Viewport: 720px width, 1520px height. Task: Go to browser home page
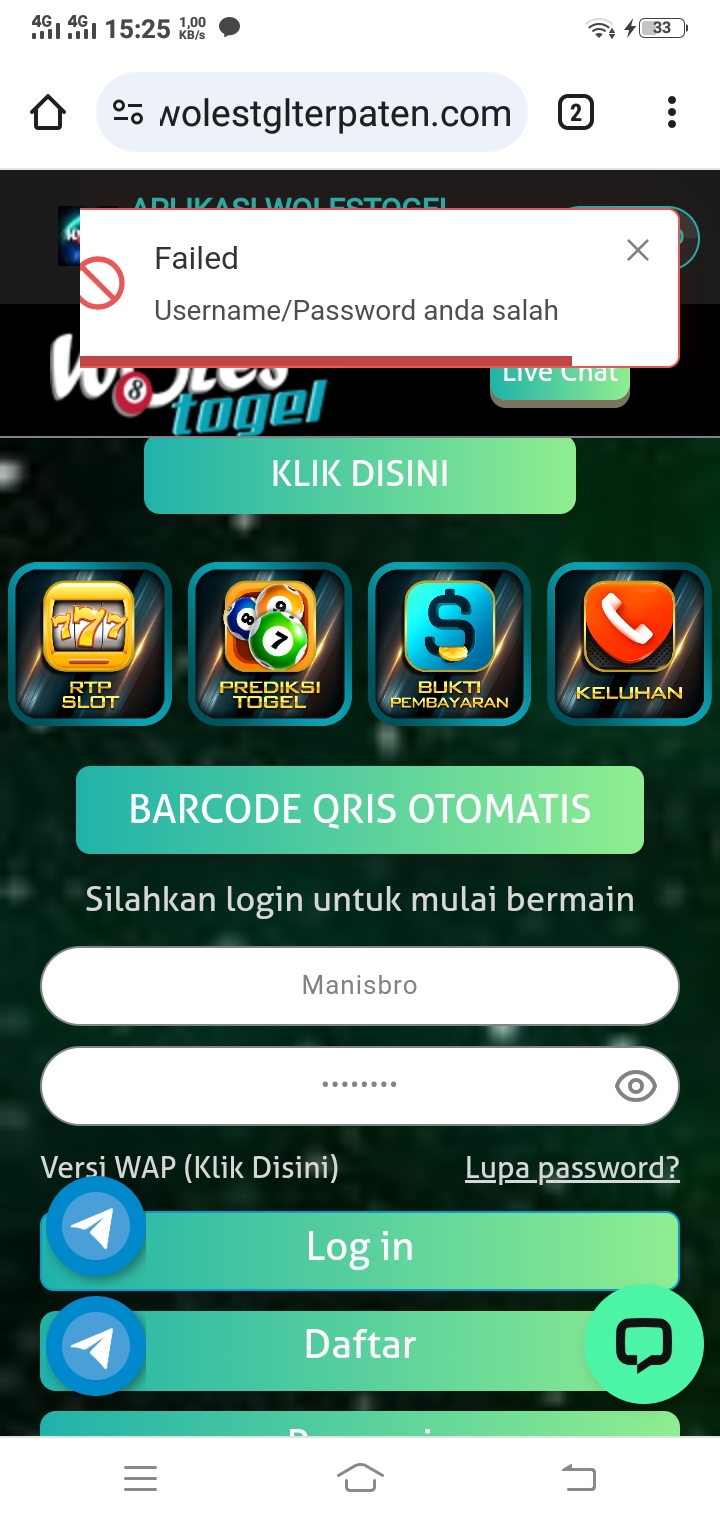48,113
